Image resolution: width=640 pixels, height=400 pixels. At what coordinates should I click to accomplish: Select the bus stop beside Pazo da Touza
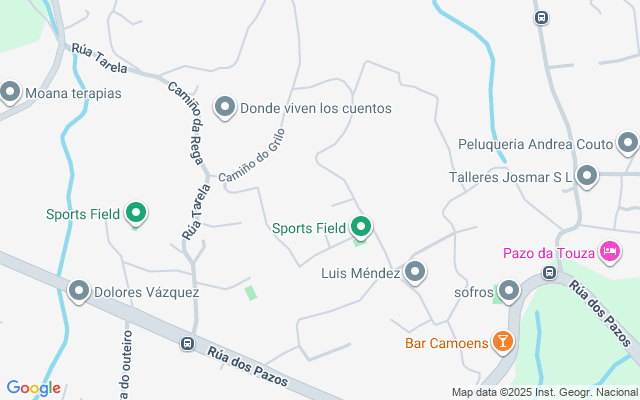coord(549,272)
